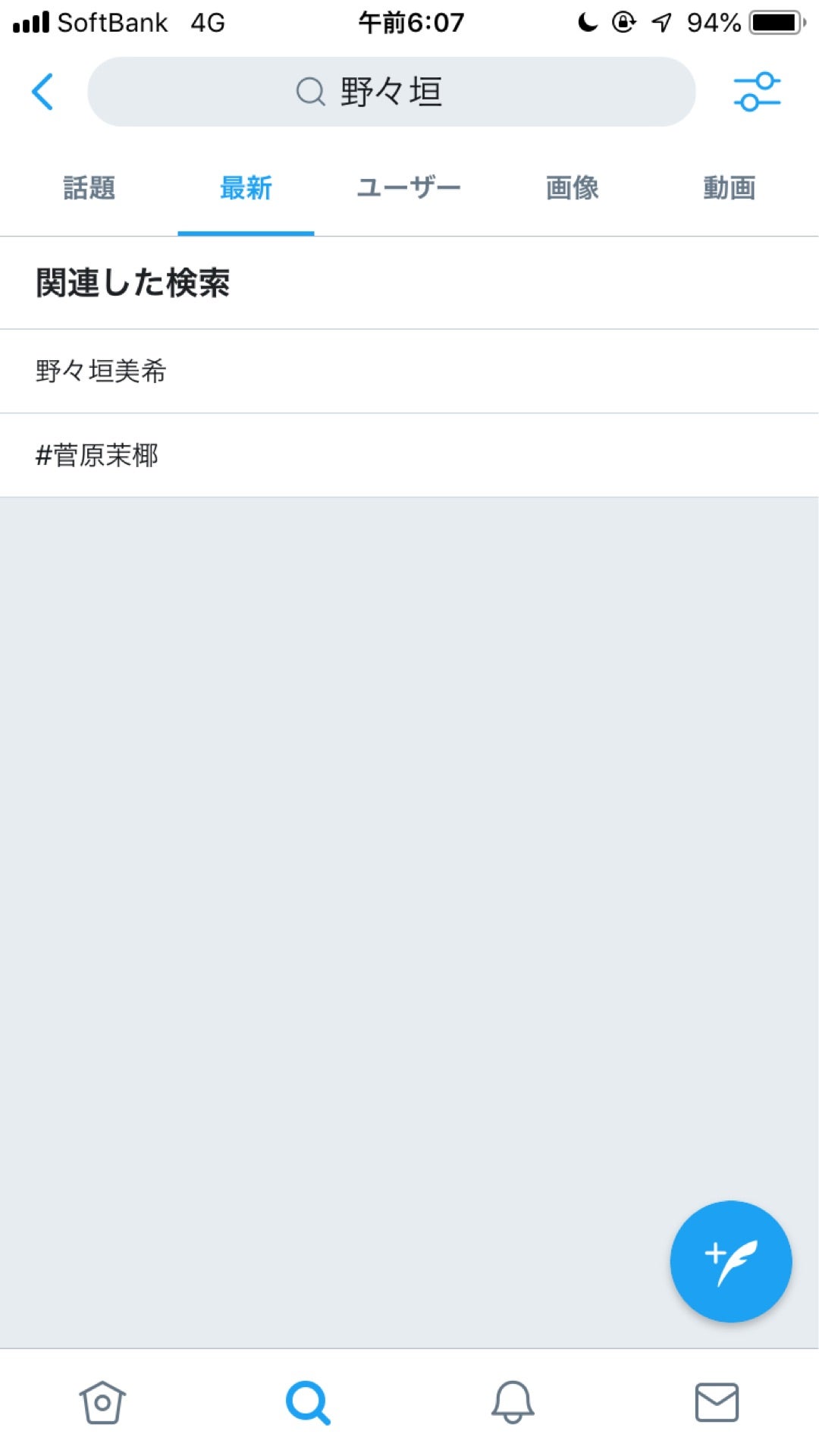Tap the Home icon in bottom navigation
This screenshot has height=1456, width=819.
(102, 1403)
